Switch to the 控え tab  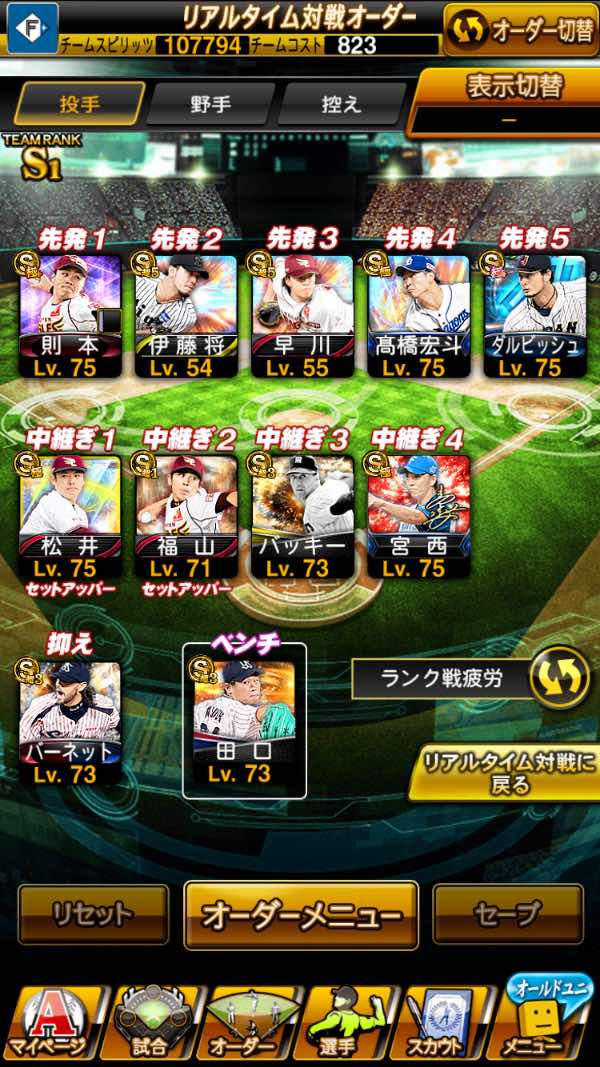tap(342, 104)
